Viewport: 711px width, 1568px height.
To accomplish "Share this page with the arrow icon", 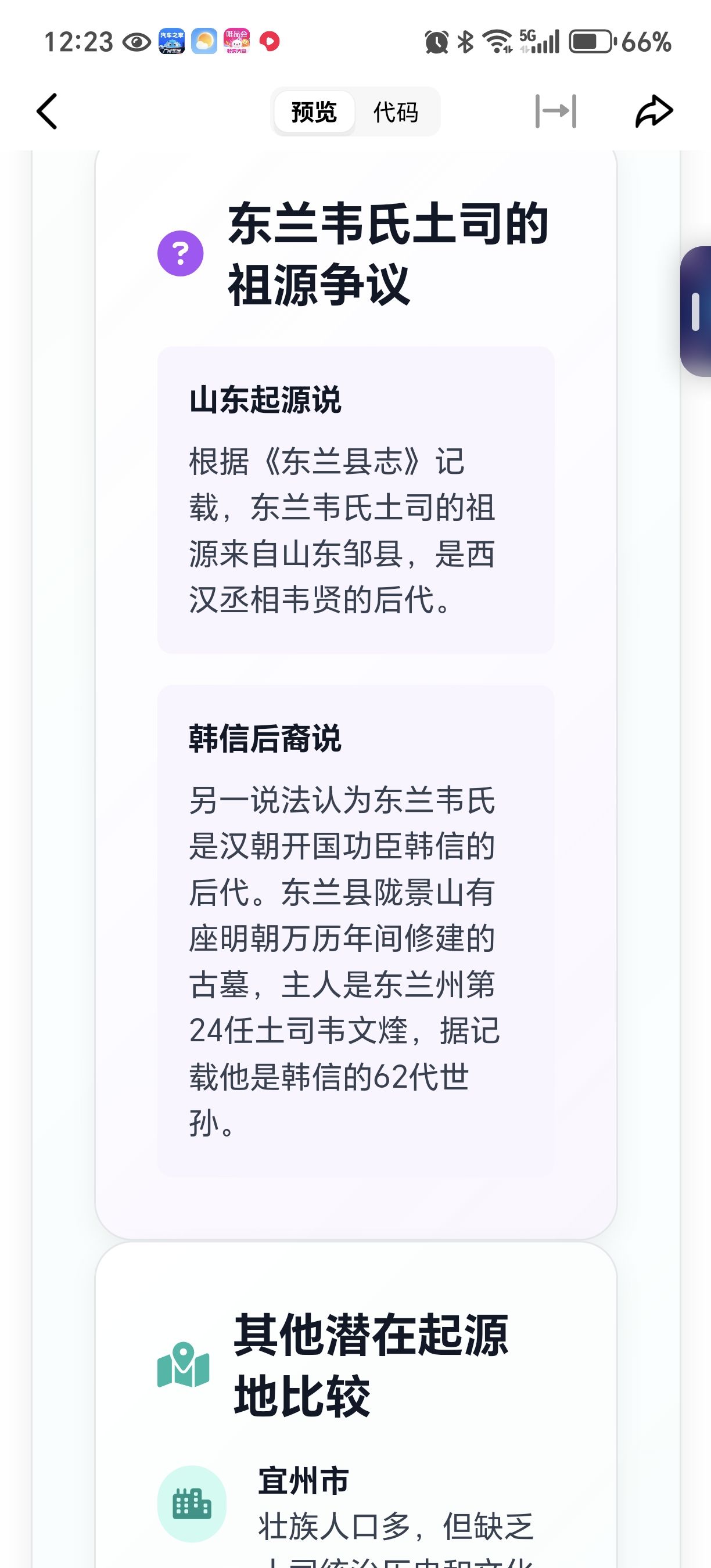I will 653,112.
